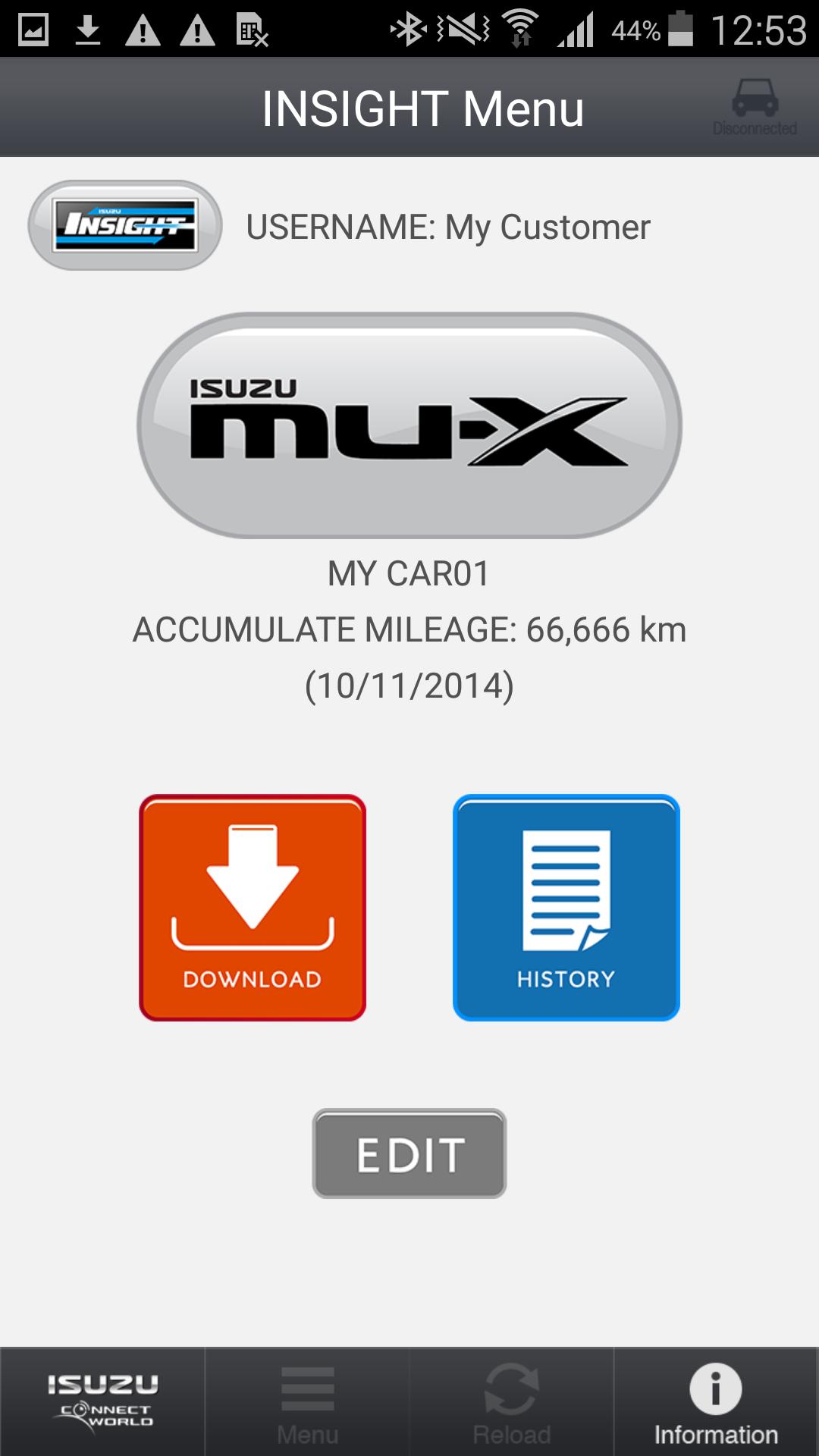Tap the Isuzu INSIGHT logo button
Image resolution: width=819 pixels, height=1456 pixels.
(x=125, y=225)
